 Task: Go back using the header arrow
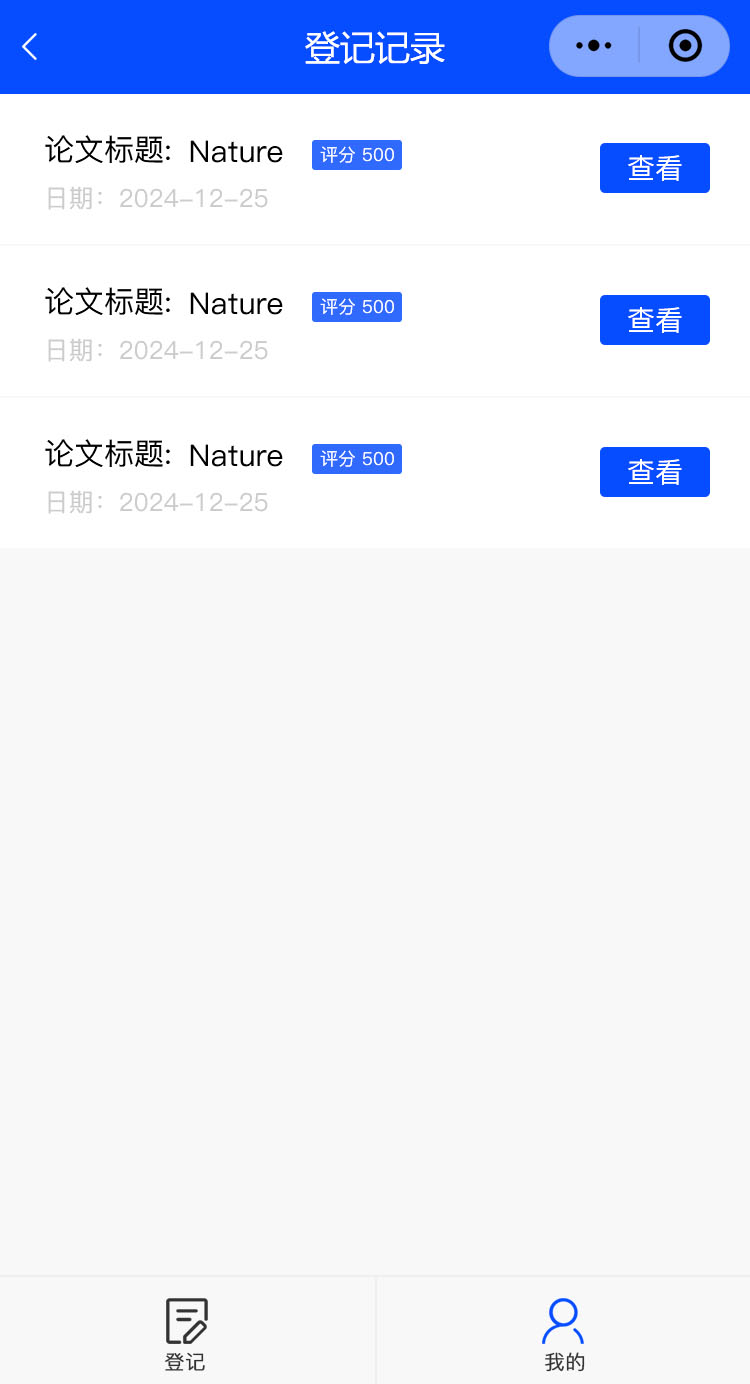click(30, 46)
